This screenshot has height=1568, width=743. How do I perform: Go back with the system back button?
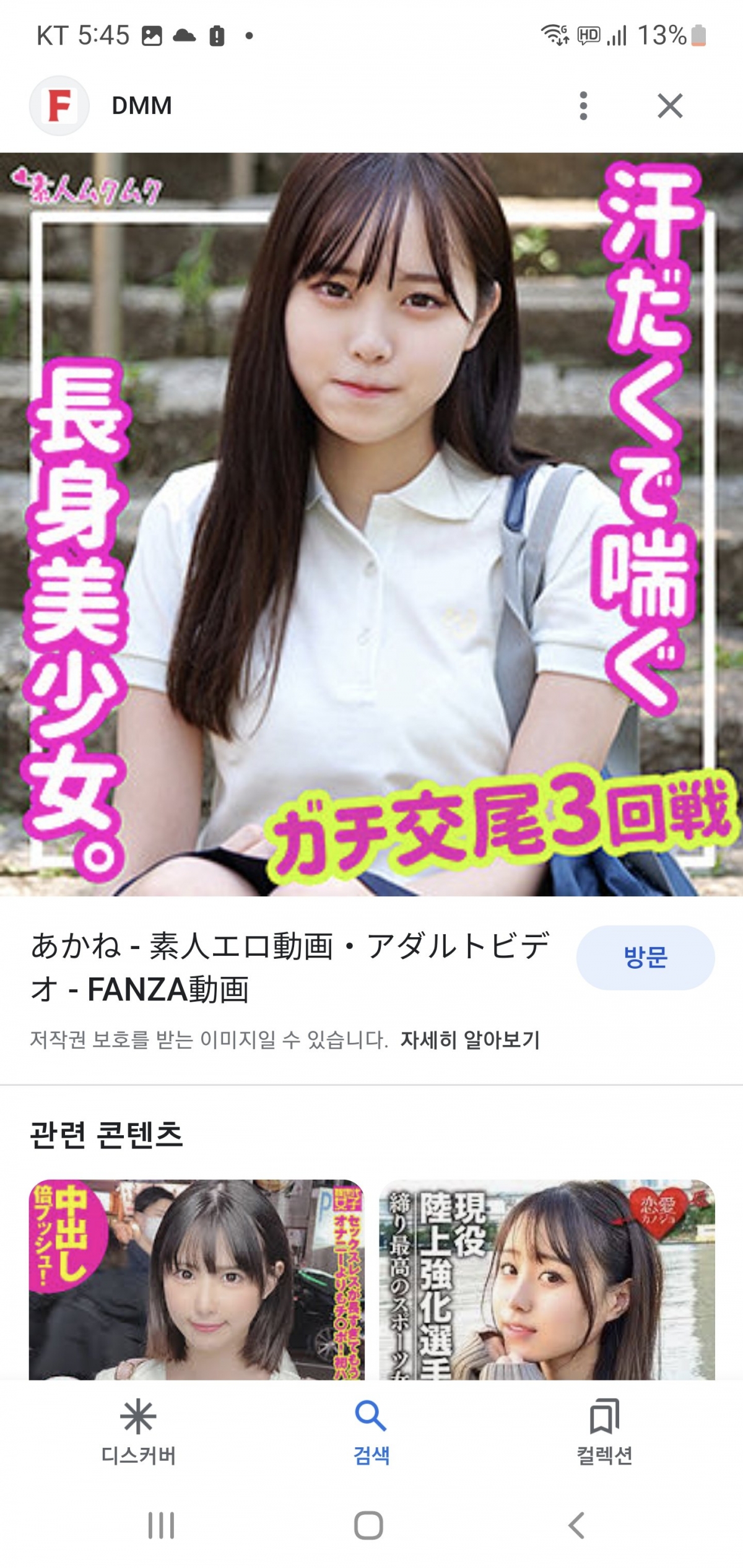point(576,1525)
